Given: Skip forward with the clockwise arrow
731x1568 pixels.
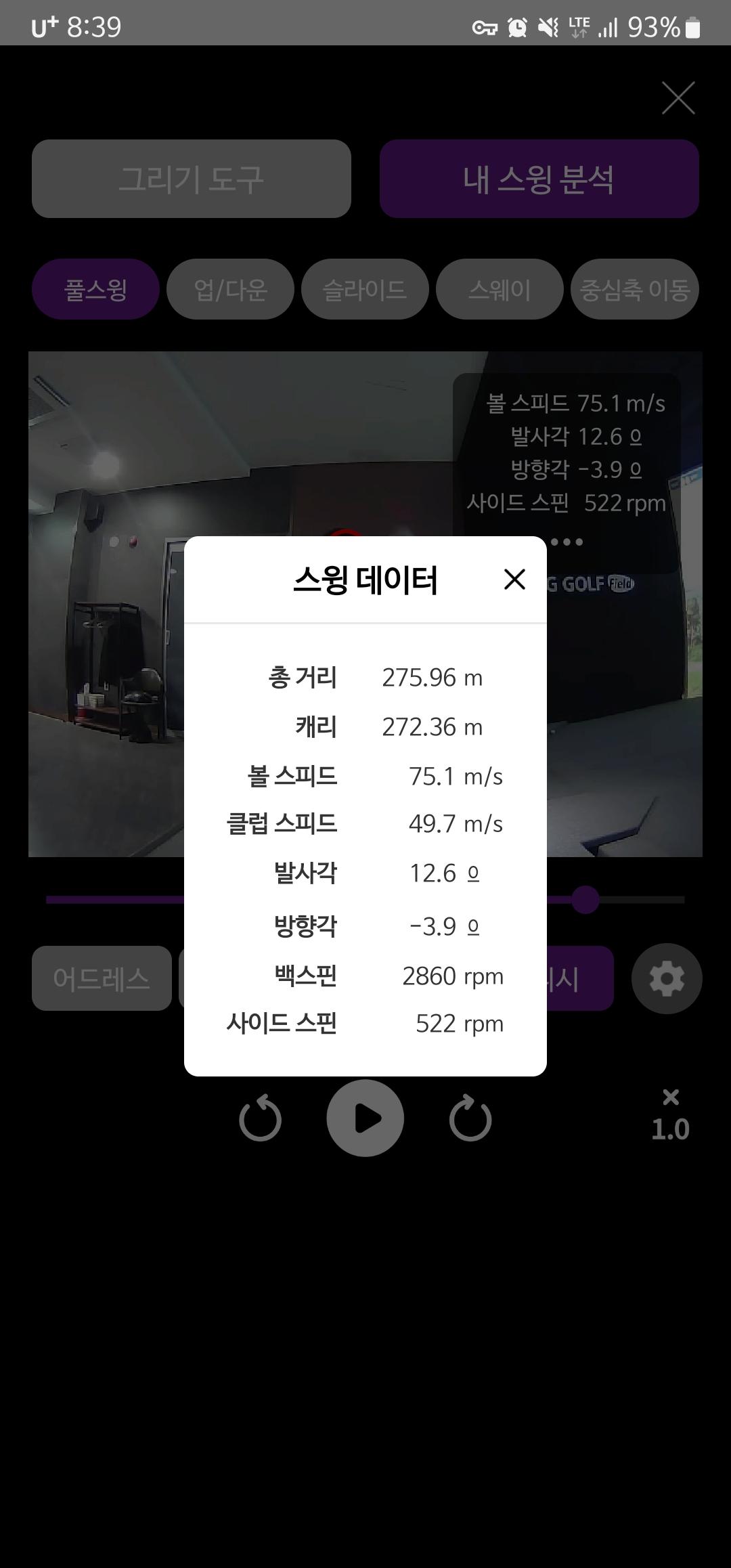Looking at the screenshot, I should pos(470,1118).
